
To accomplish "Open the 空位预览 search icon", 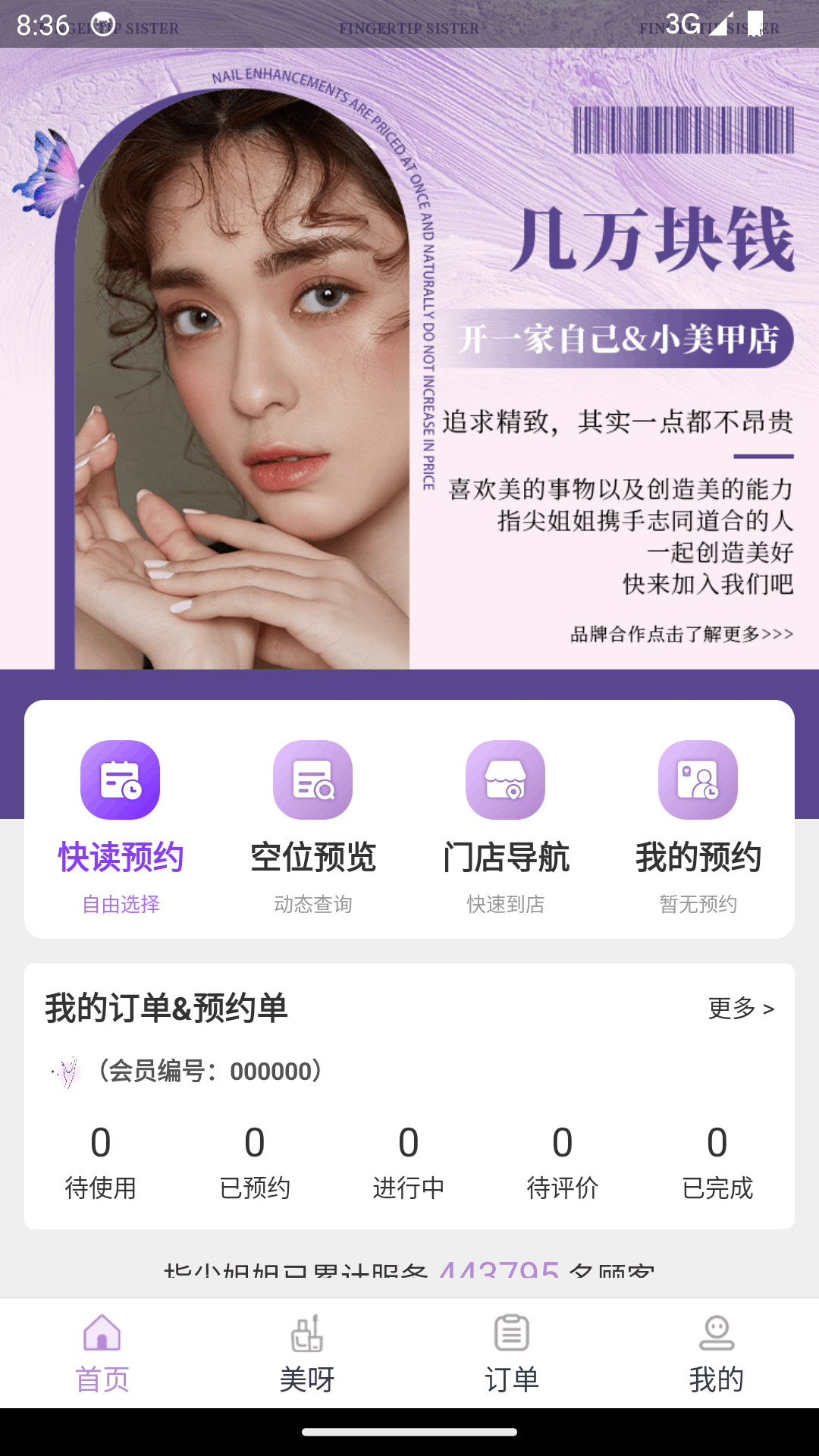I will click(312, 780).
